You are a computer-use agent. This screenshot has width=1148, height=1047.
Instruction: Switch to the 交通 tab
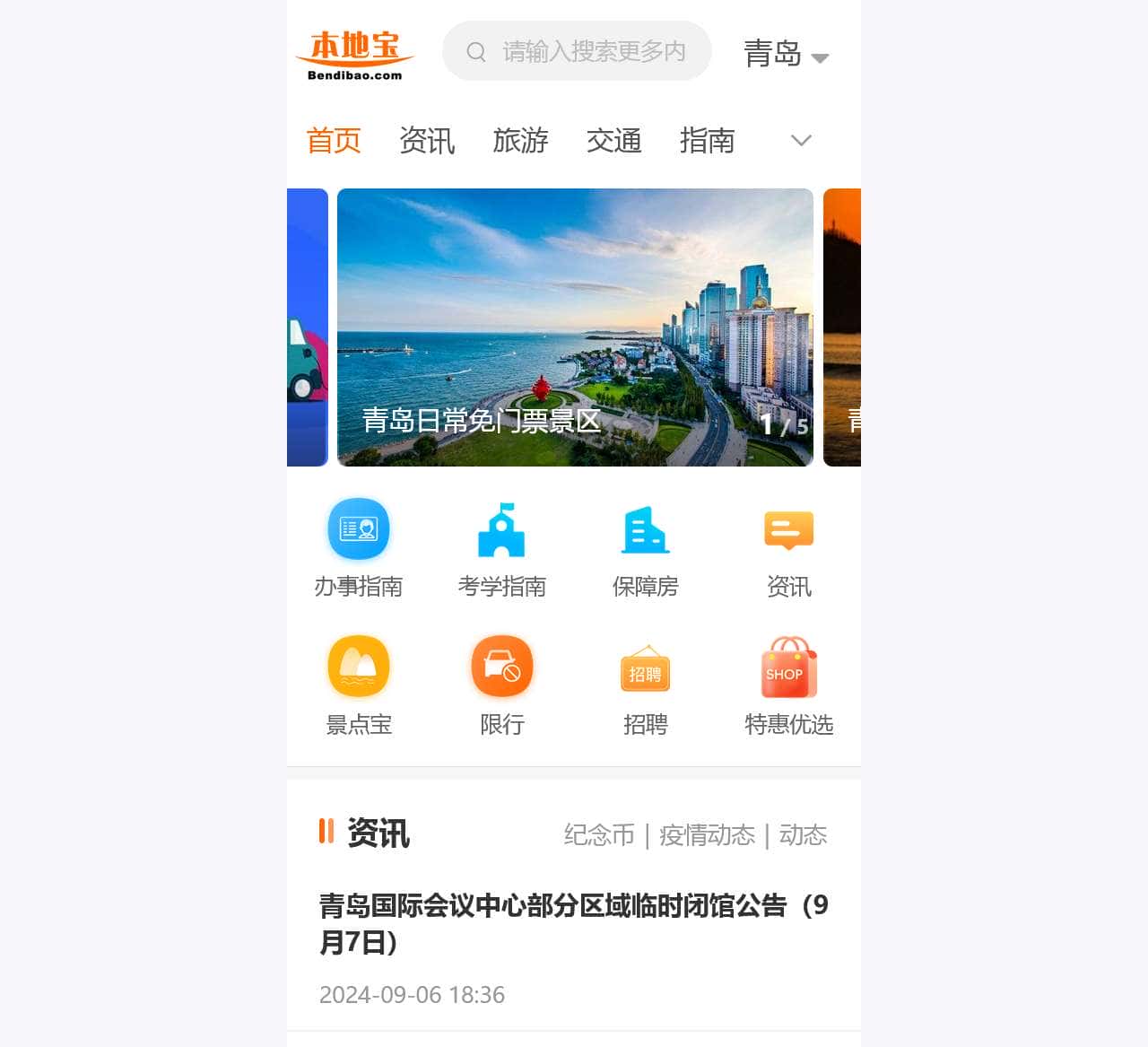613,141
